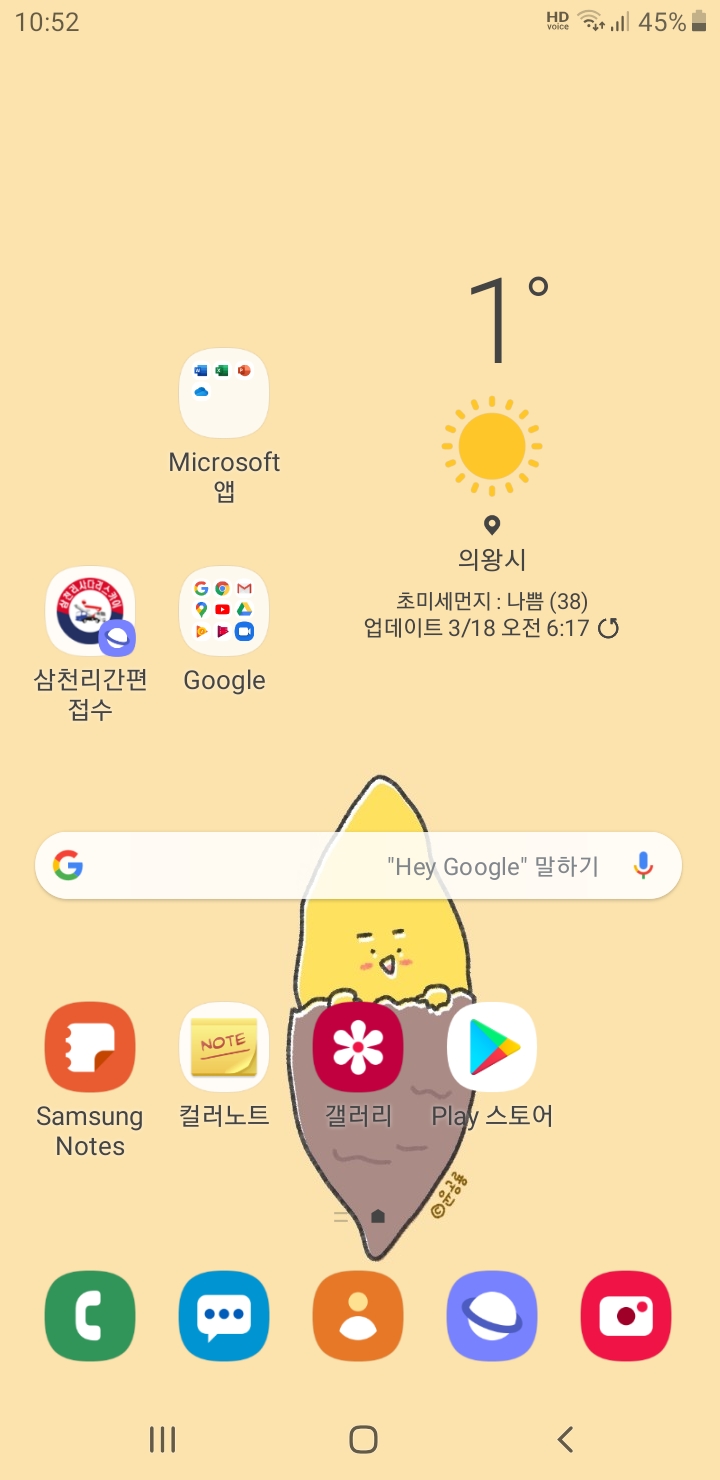Viewport: 720px width, 1480px height.
Task: Open the 갤러리 app
Action: pyautogui.click(x=358, y=1047)
